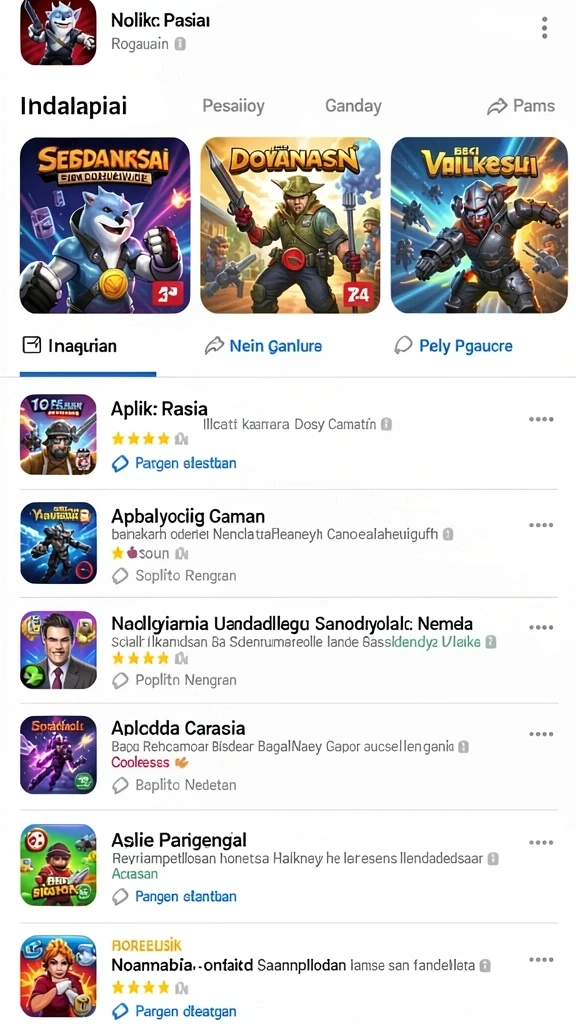Open the Apbalyociig Gaman app row

pyautogui.click(x=288, y=543)
